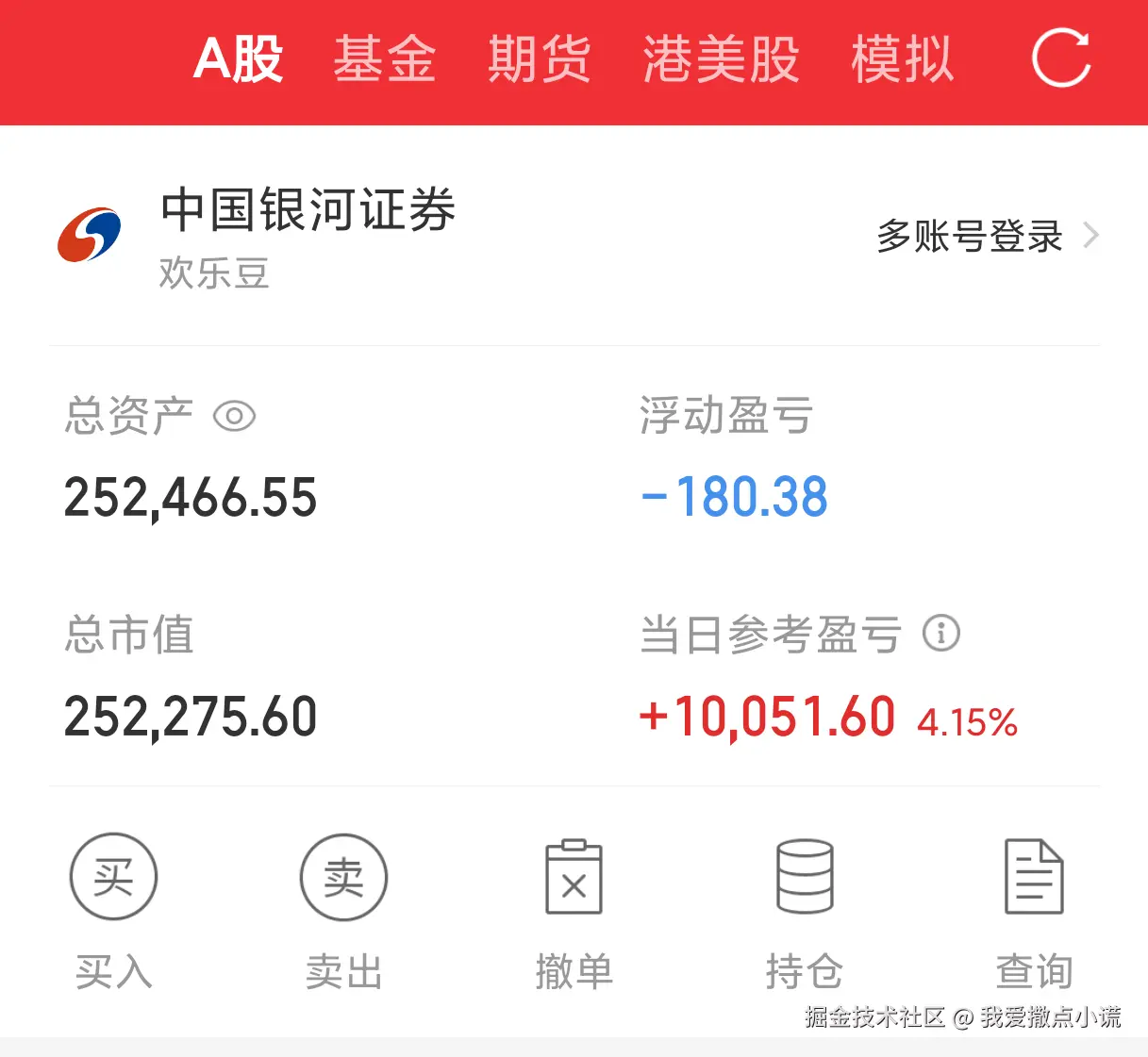Open the 港美股 tab
The height and width of the screenshot is (1057, 1148).
[721, 59]
